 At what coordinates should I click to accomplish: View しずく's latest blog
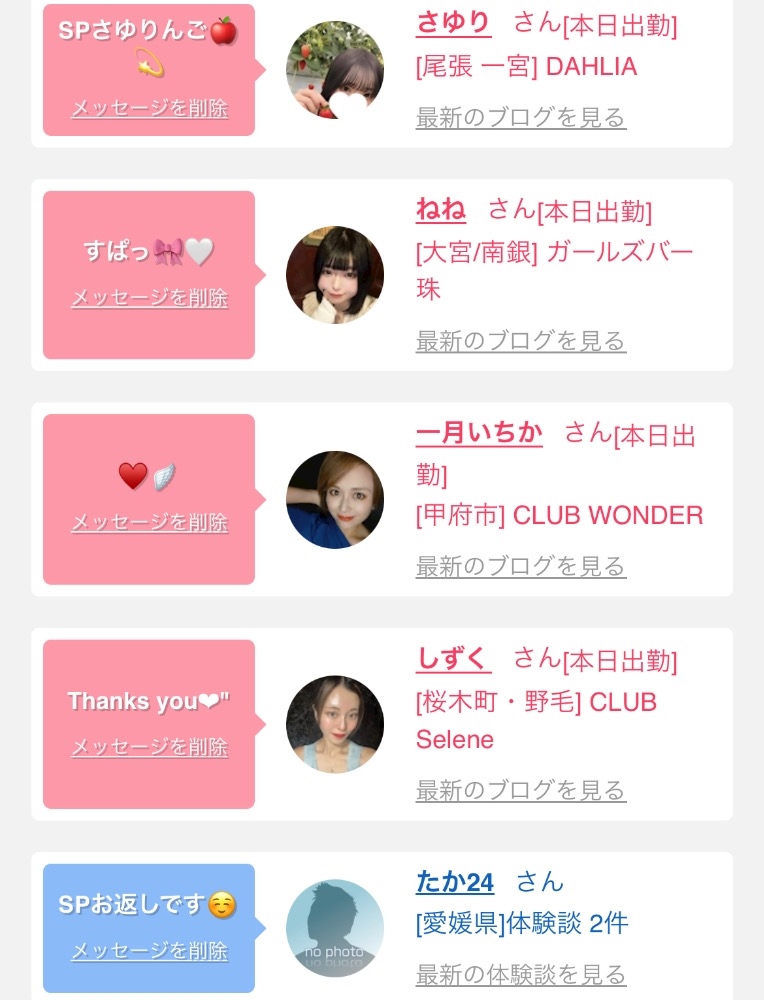click(x=520, y=790)
